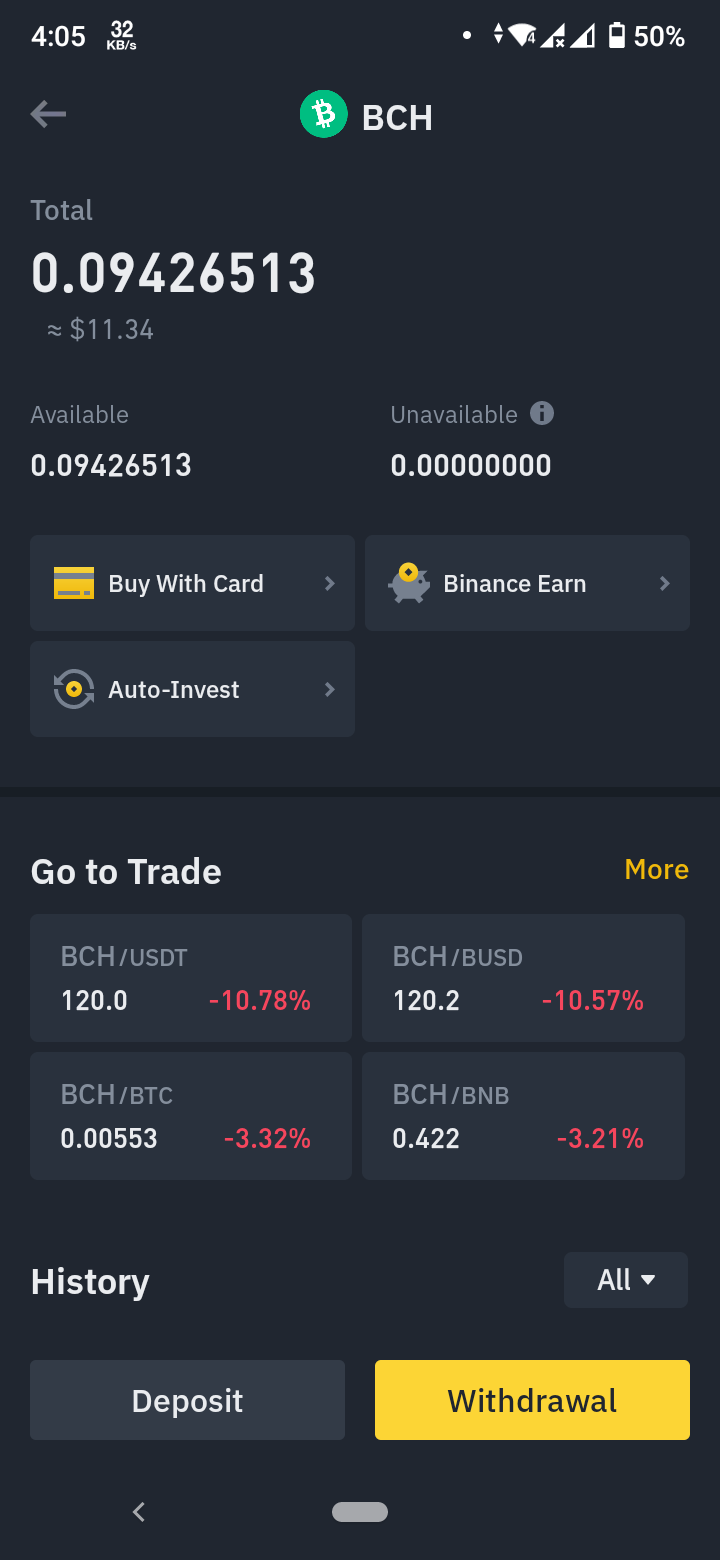Open the BCH/USDT trading pair
The height and width of the screenshot is (1560, 720).
point(191,978)
